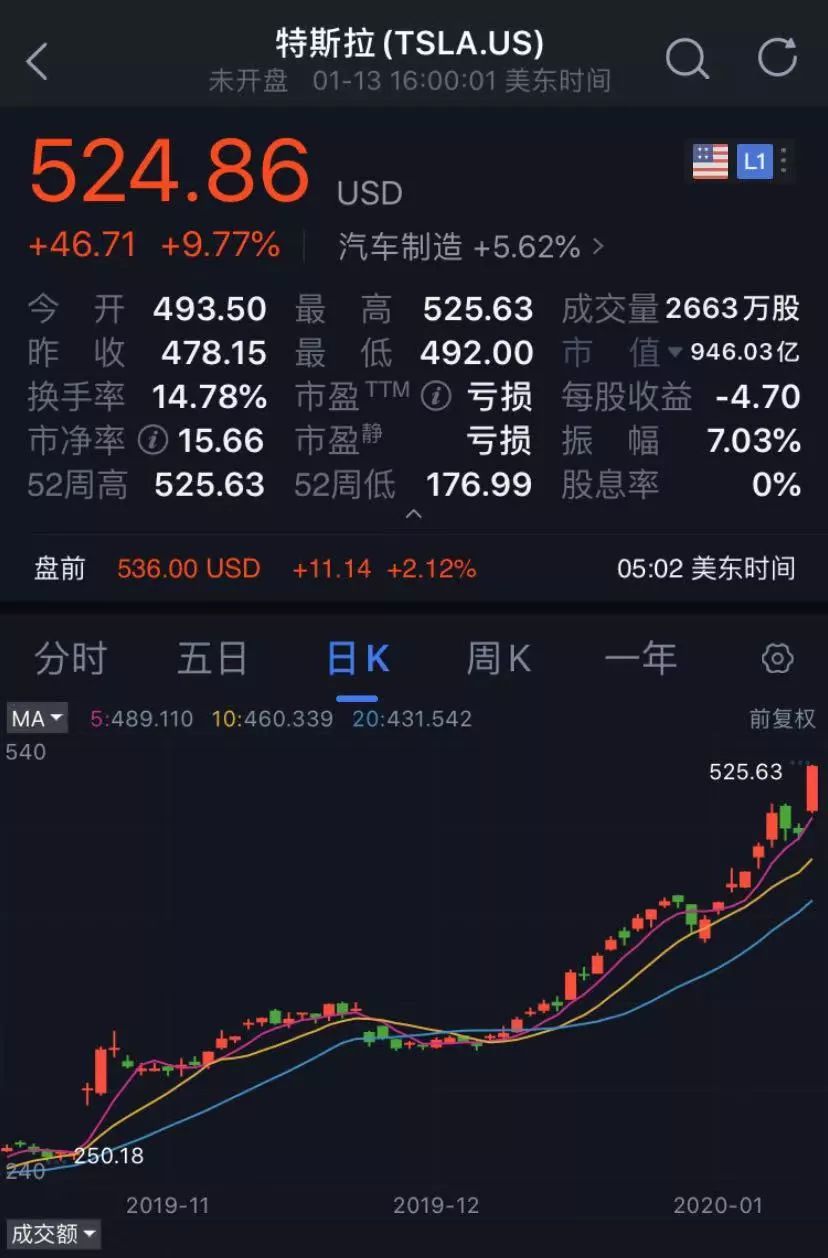Switch to the 五日 chart tab

[x=212, y=659]
